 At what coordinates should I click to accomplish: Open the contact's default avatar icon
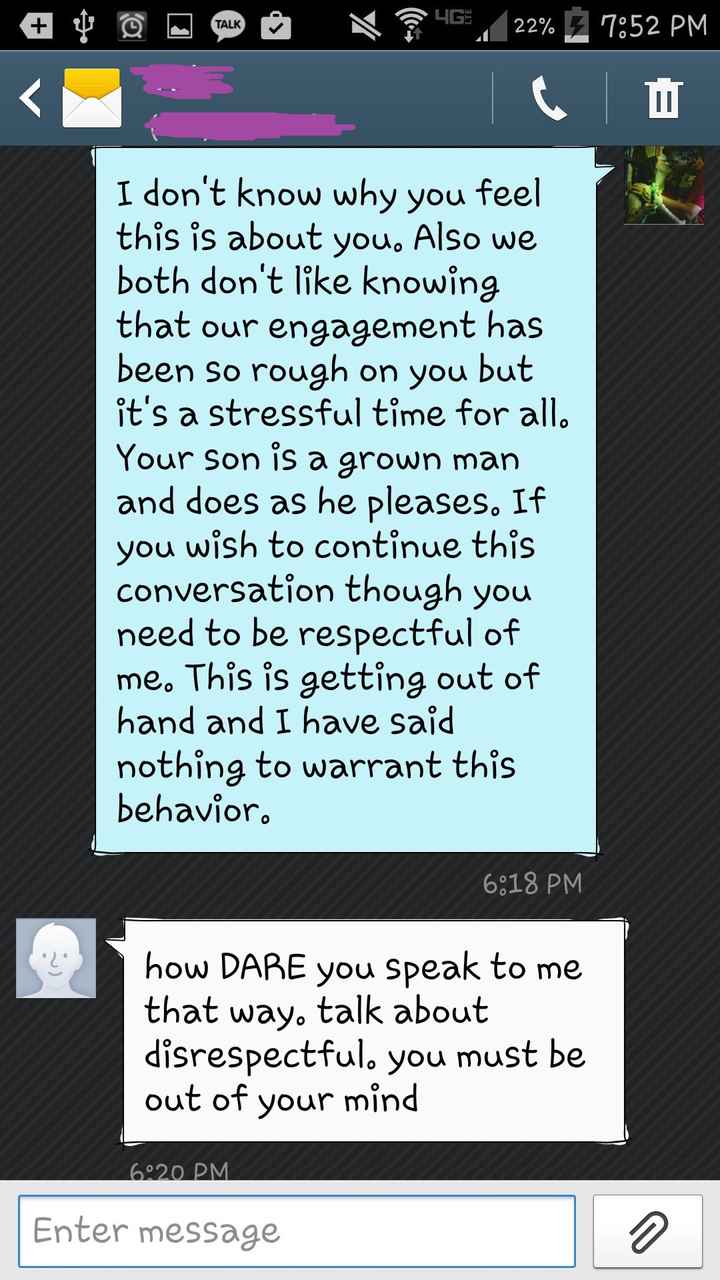56,958
